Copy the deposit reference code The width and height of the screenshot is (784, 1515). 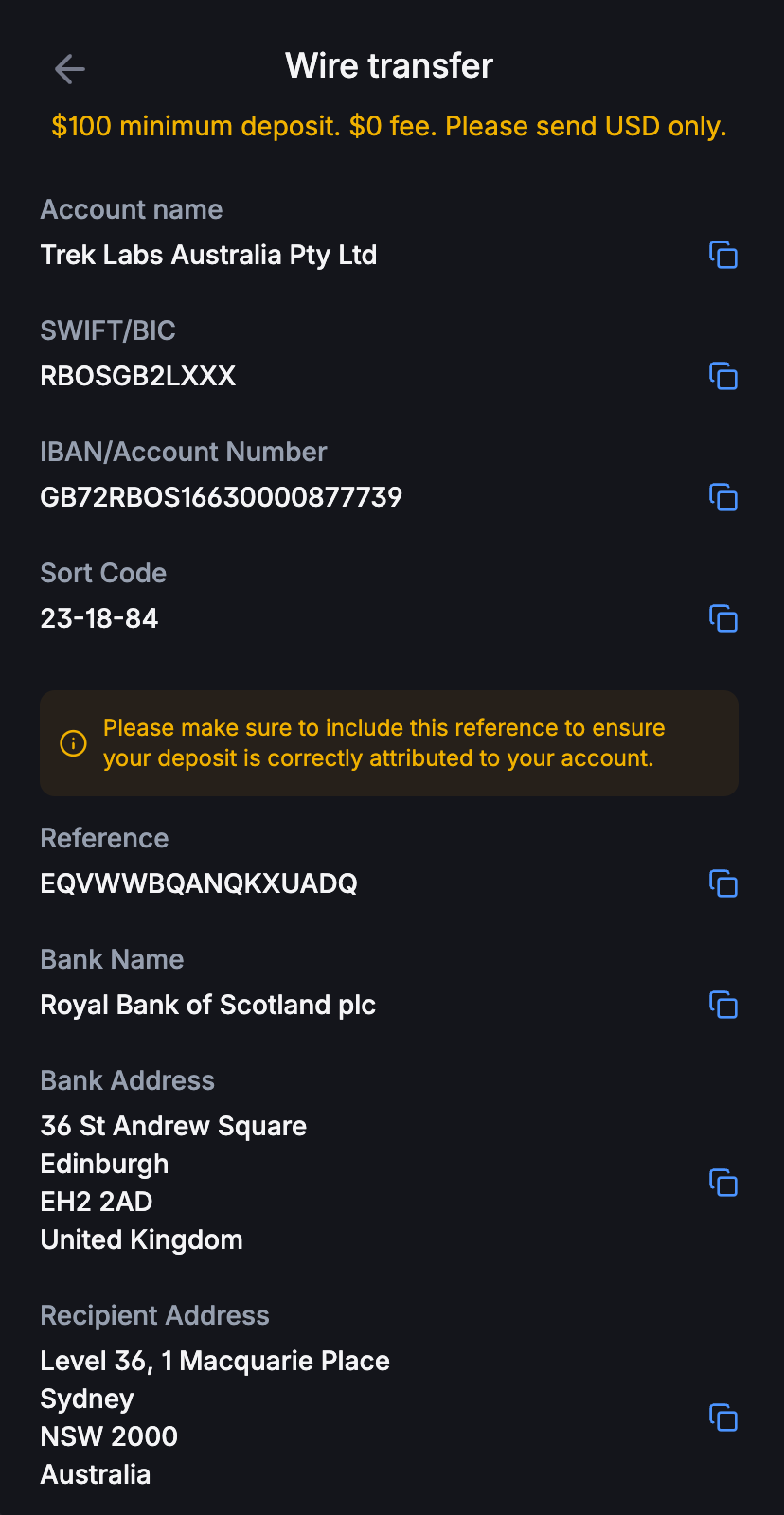click(723, 883)
